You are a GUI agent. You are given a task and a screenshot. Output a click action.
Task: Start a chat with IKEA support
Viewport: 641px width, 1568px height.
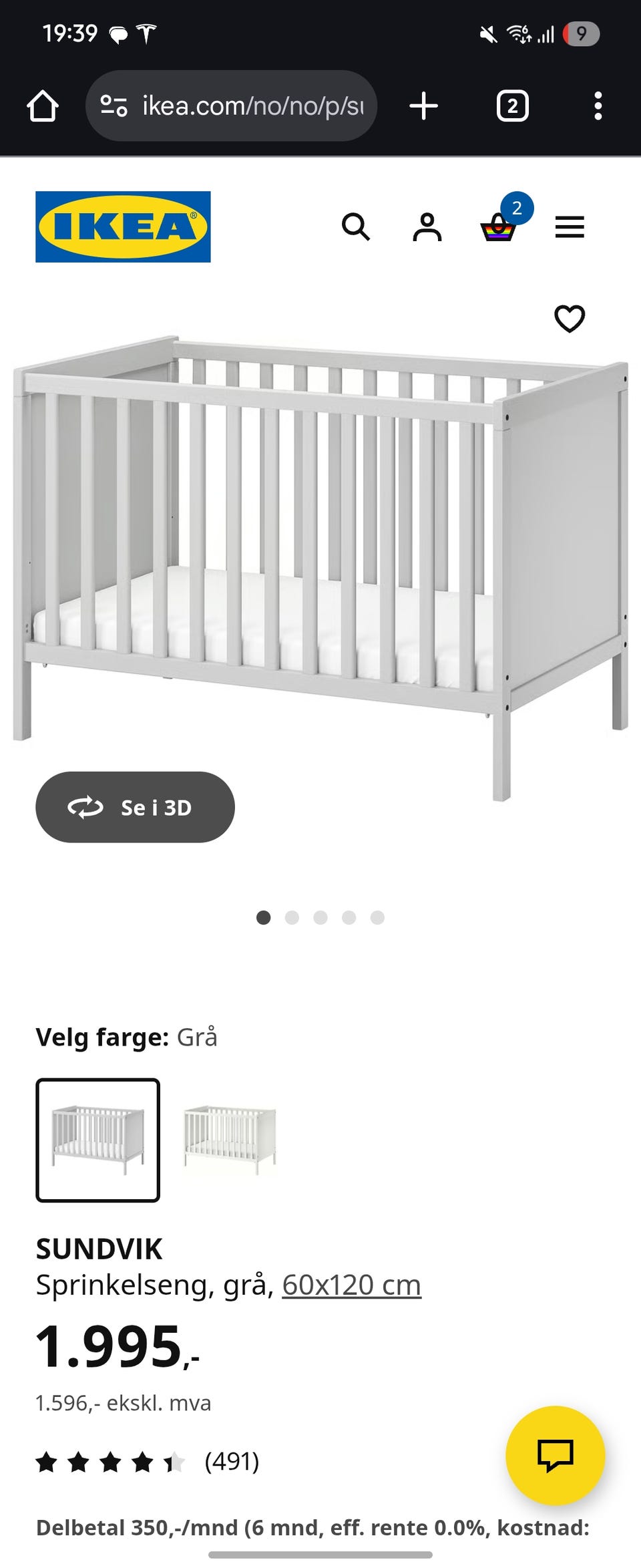pos(555,1455)
